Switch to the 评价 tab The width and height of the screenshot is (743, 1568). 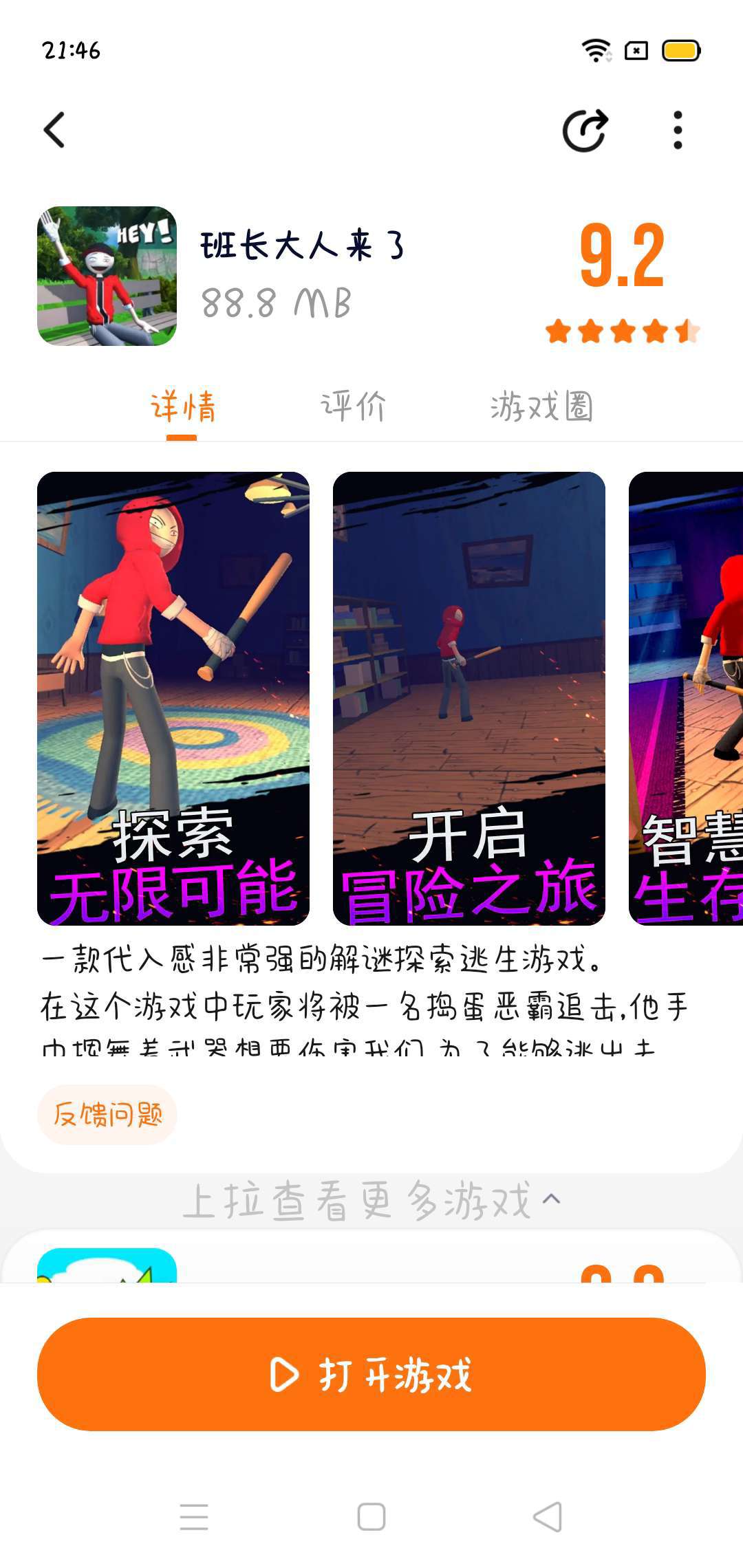click(353, 406)
